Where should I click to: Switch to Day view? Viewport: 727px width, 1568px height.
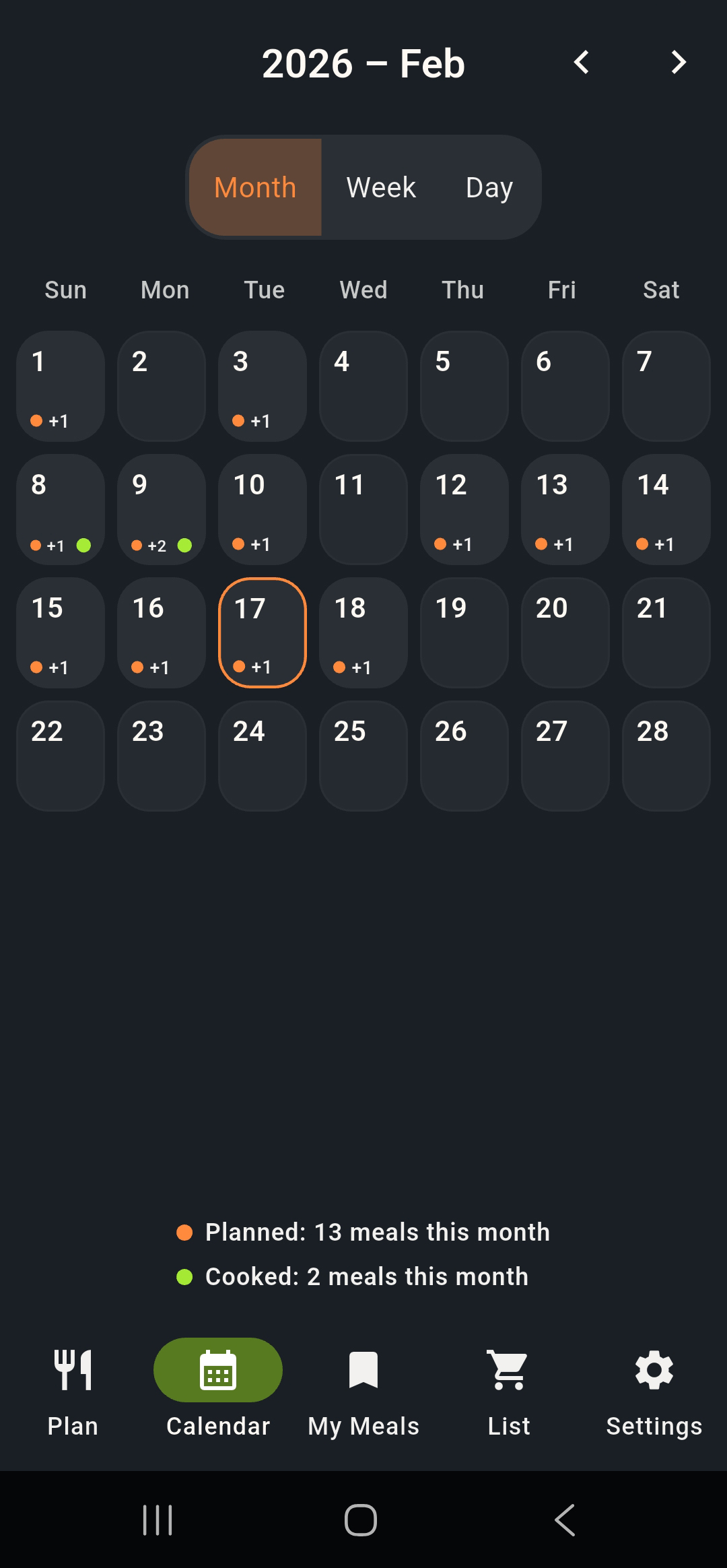(x=489, y=187)
